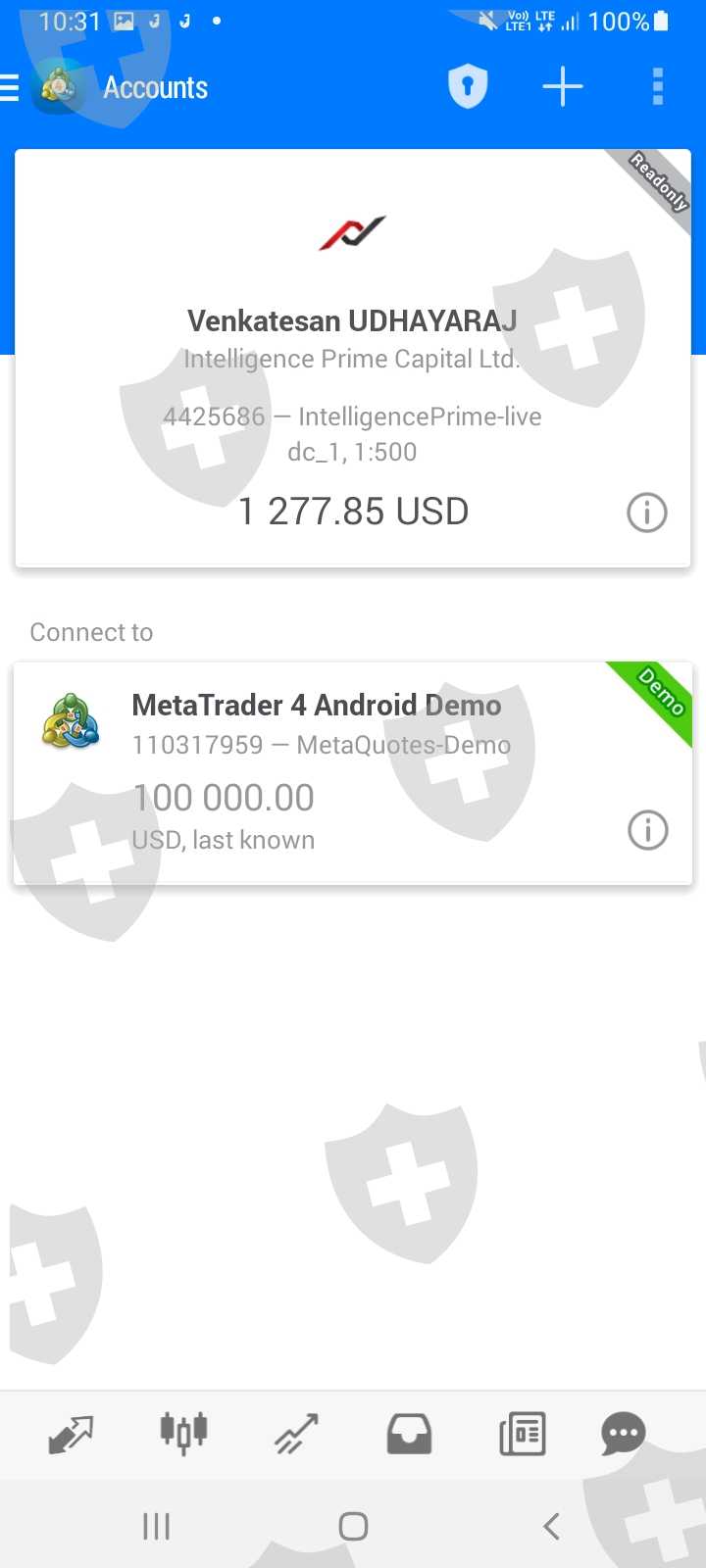Open the navigation drawer menu
This screenshot has height=1568, width=706.
[10, 88]
